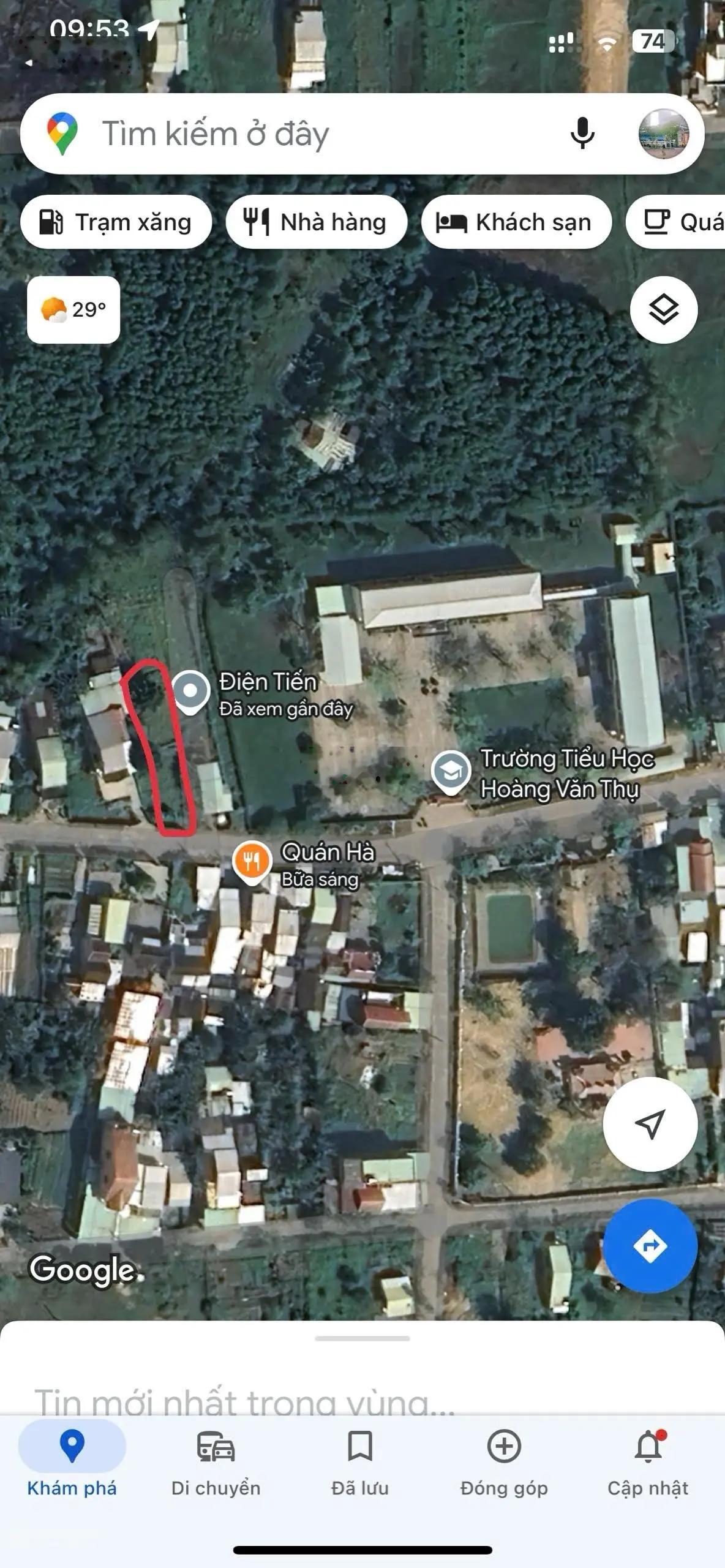Open the Trường Tiểu Học Hoàng Văn Thụ marker

point(451,772)
